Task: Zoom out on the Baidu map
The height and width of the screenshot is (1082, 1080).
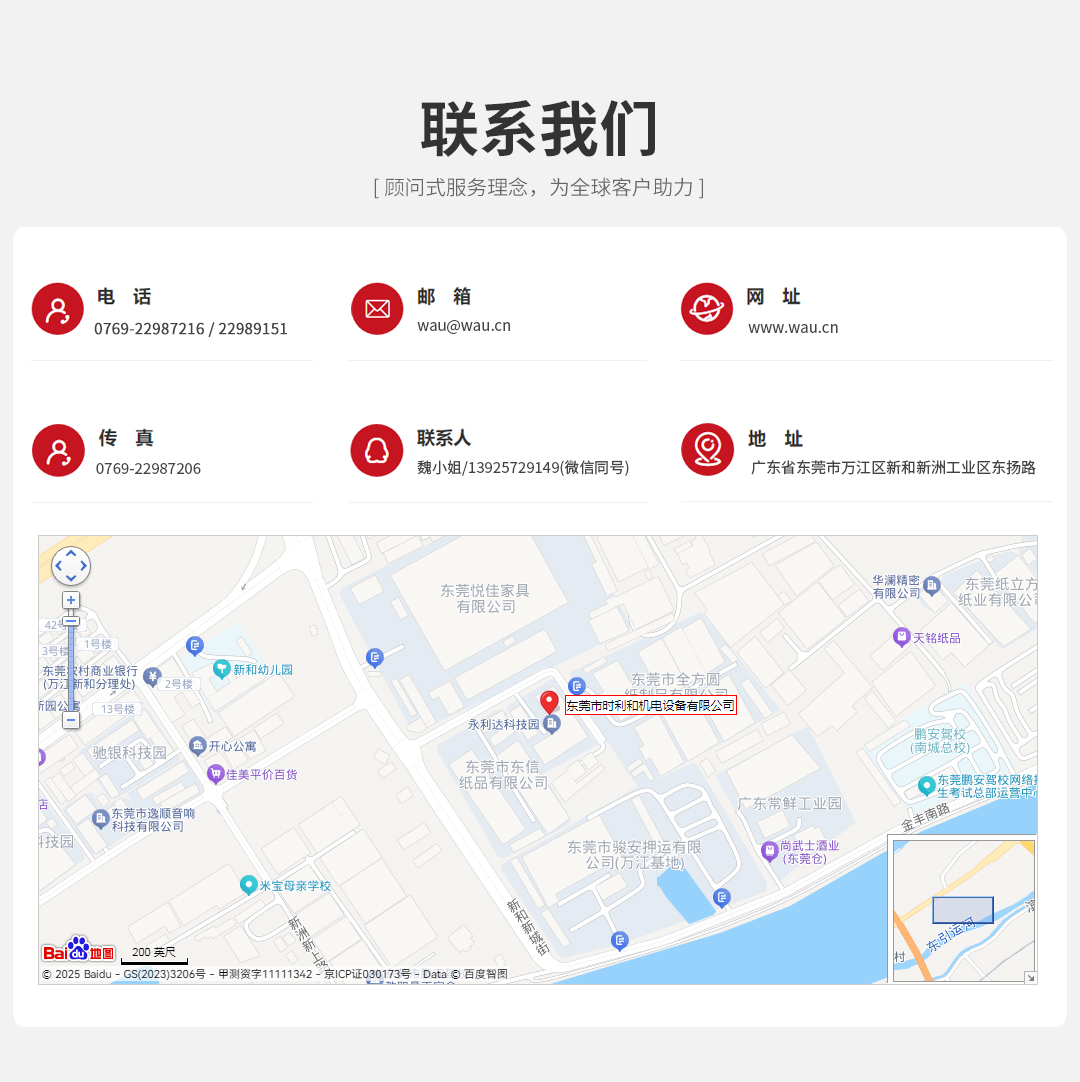Action: pyautogui.click(x=71, y=720)
